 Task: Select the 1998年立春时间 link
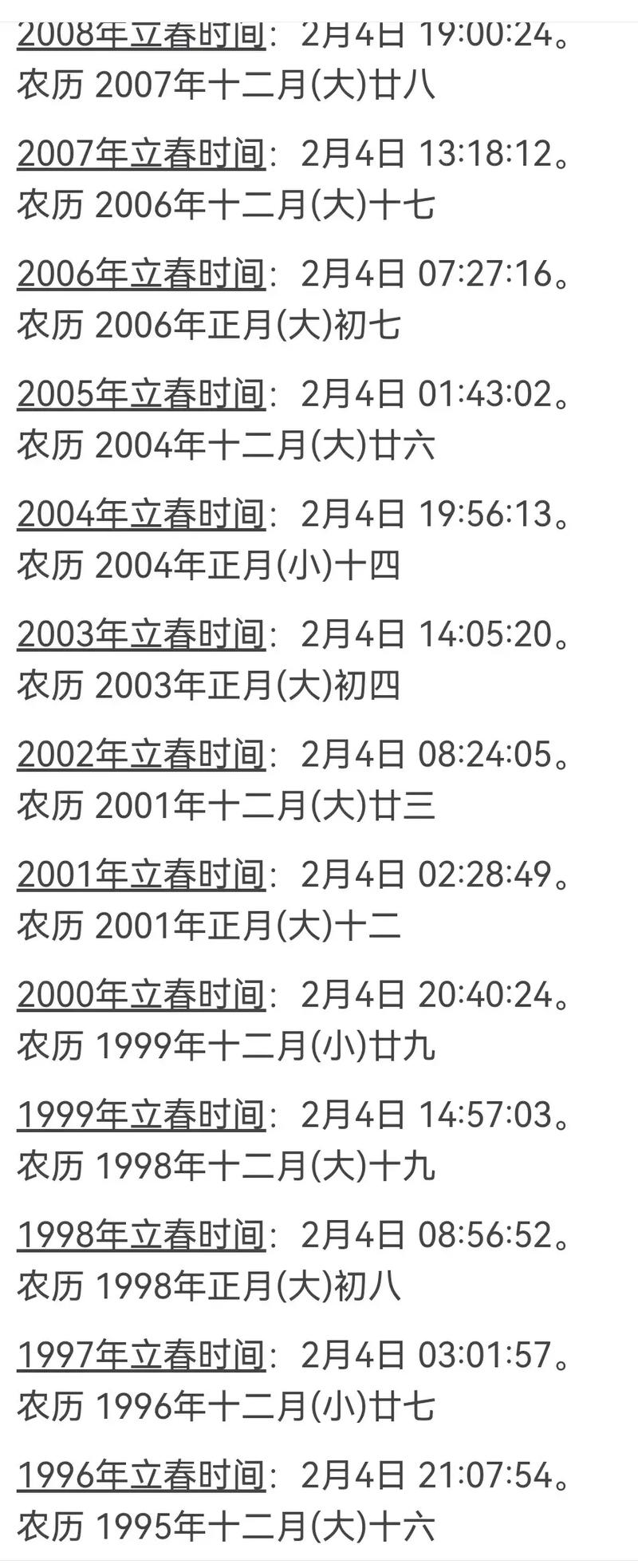point(140,1235)
